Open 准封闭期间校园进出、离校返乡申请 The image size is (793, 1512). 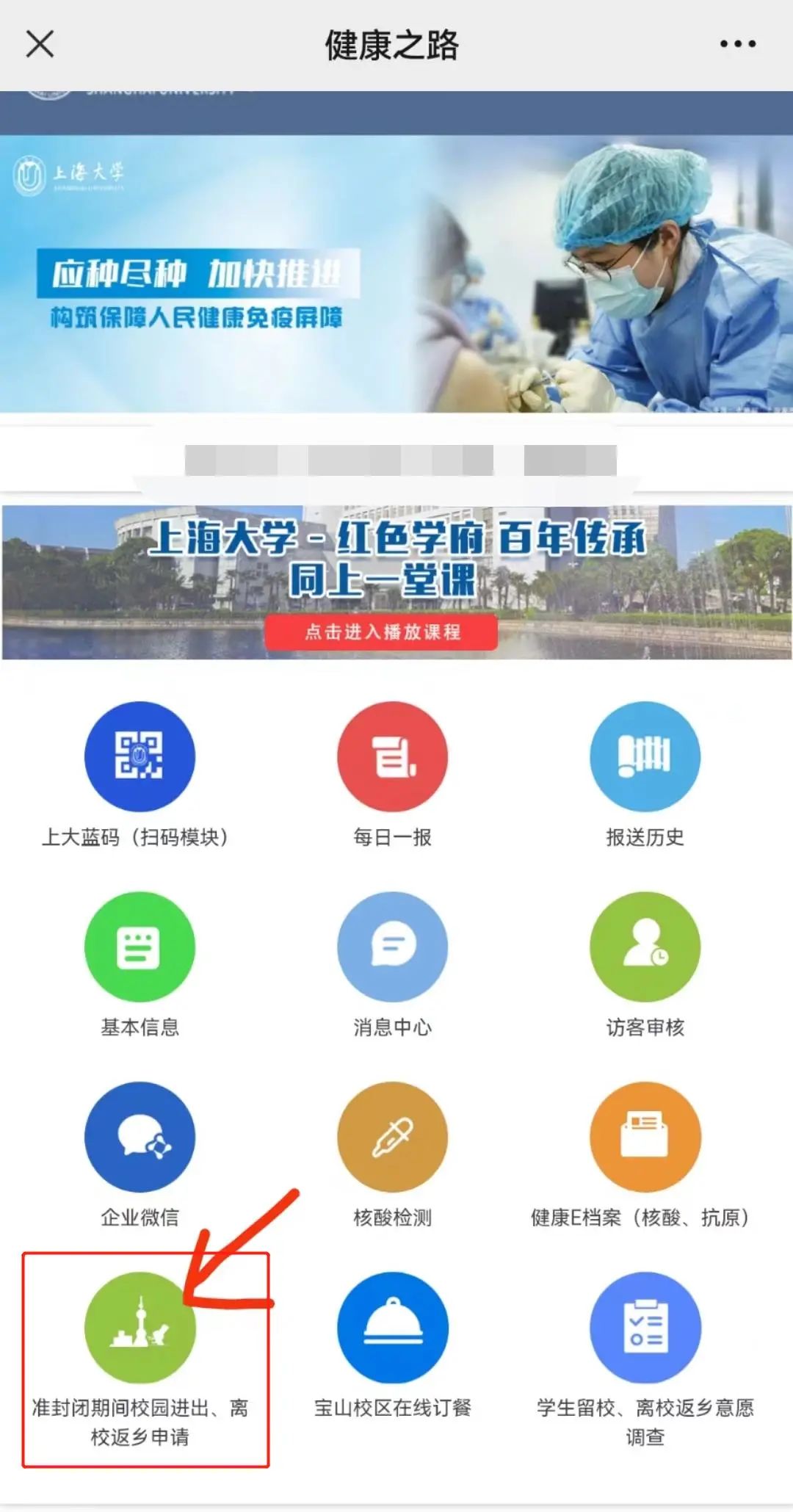pyautogui.click(x=140, y=1328)
